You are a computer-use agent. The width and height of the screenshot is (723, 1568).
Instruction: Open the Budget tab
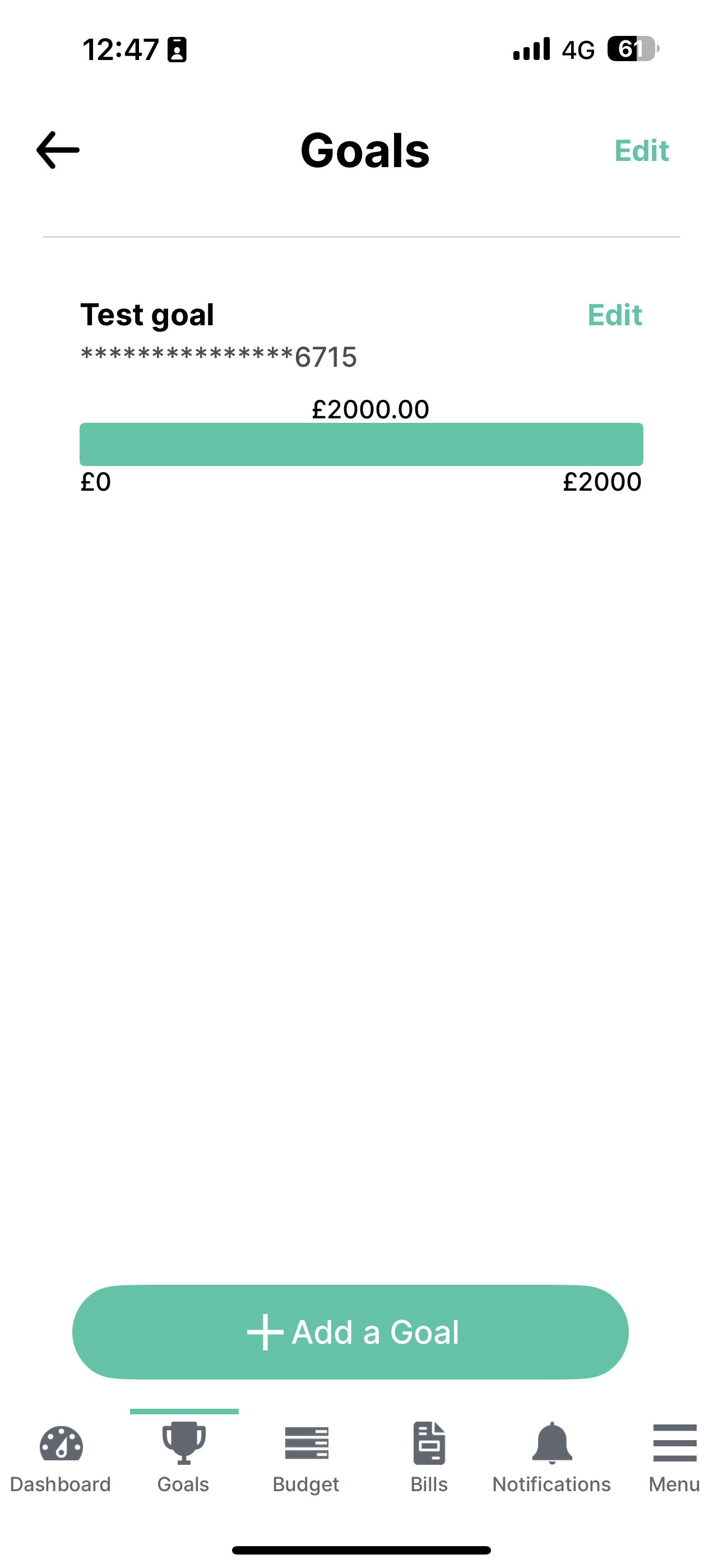click(306, 1458)
